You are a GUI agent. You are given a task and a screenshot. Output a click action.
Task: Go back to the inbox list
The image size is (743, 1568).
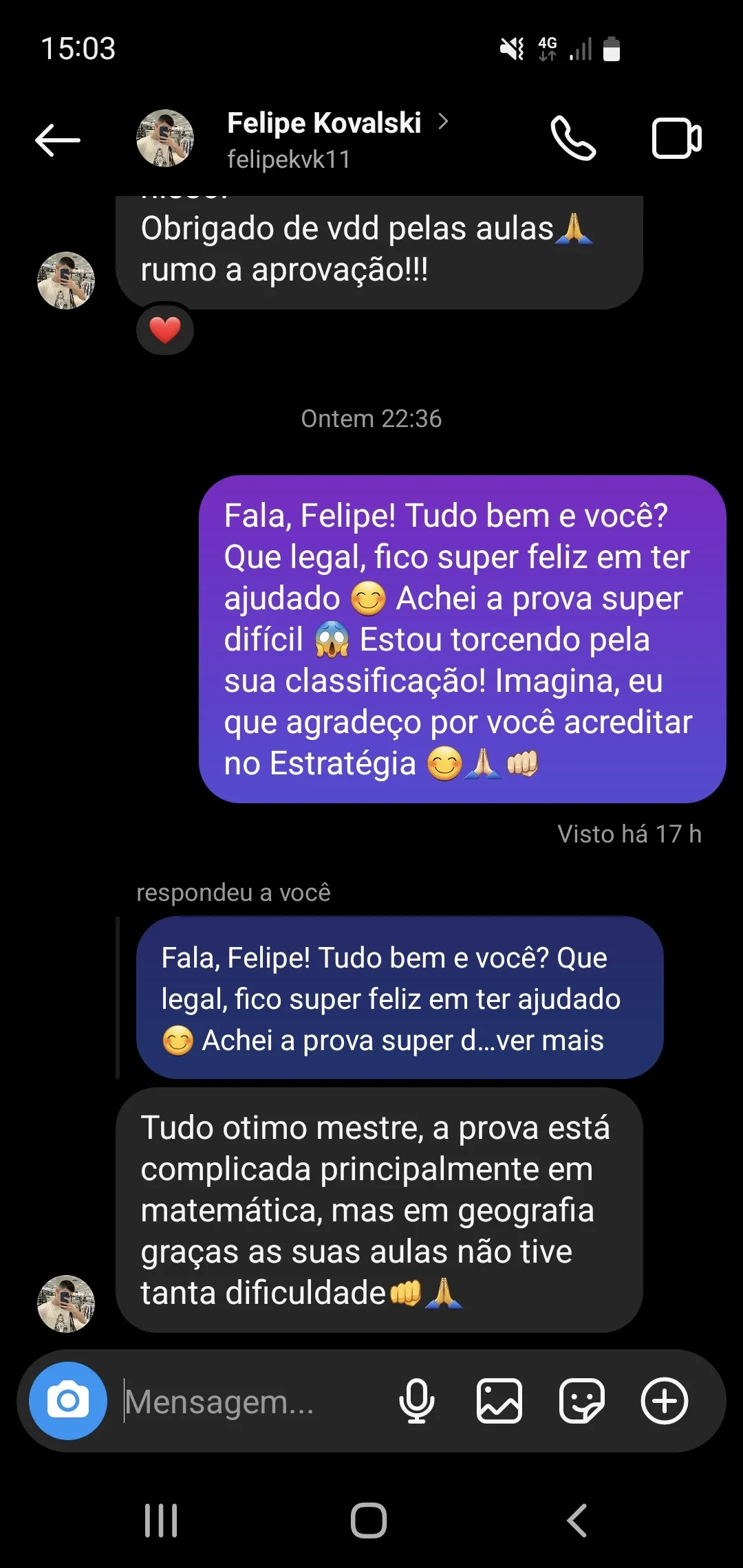tap(58, 140)
